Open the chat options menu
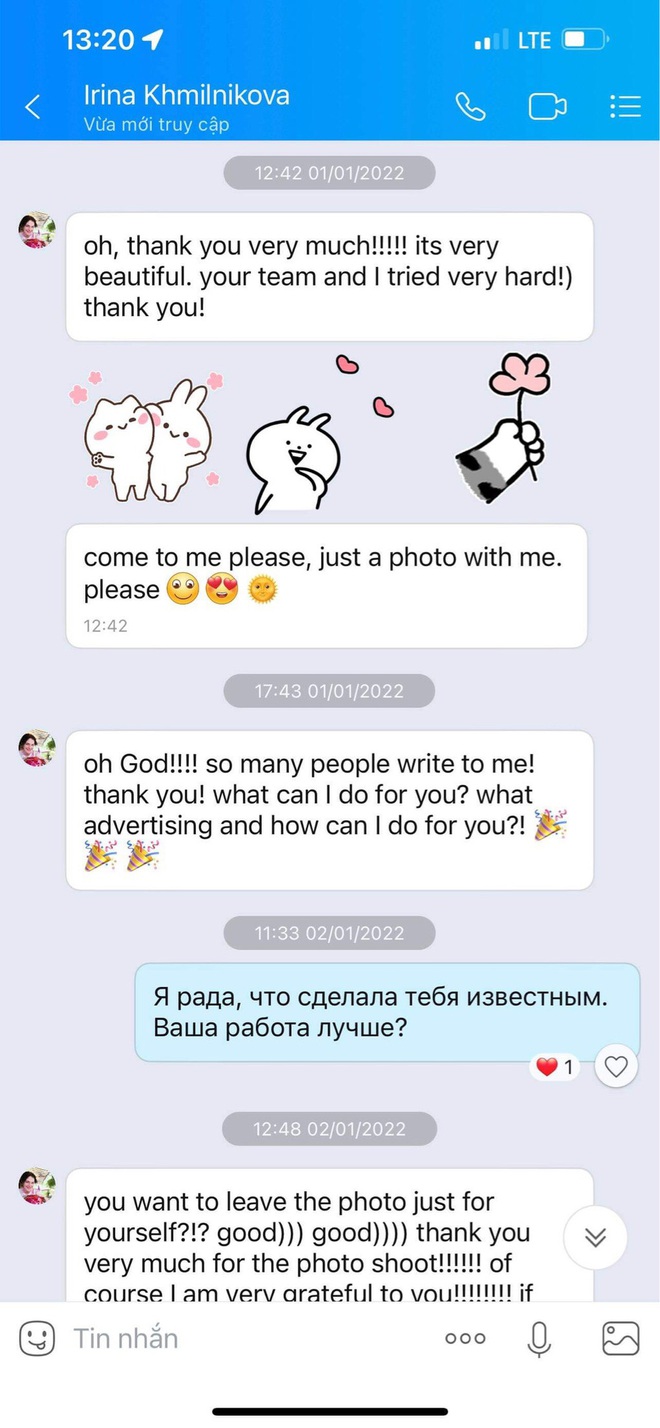This screenshot has width=660, height=1428. point(625,107)
